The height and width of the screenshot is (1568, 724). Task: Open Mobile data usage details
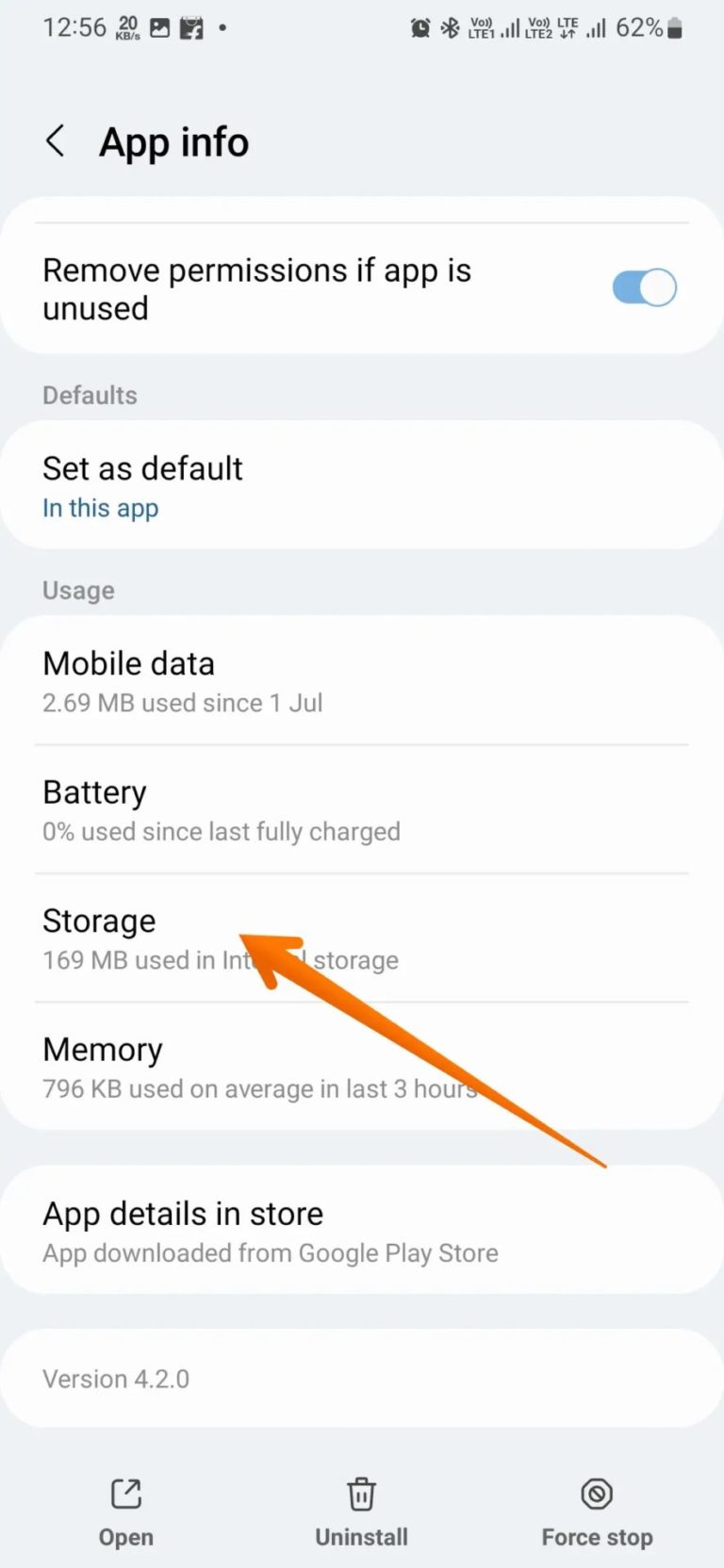coord(362,681)
